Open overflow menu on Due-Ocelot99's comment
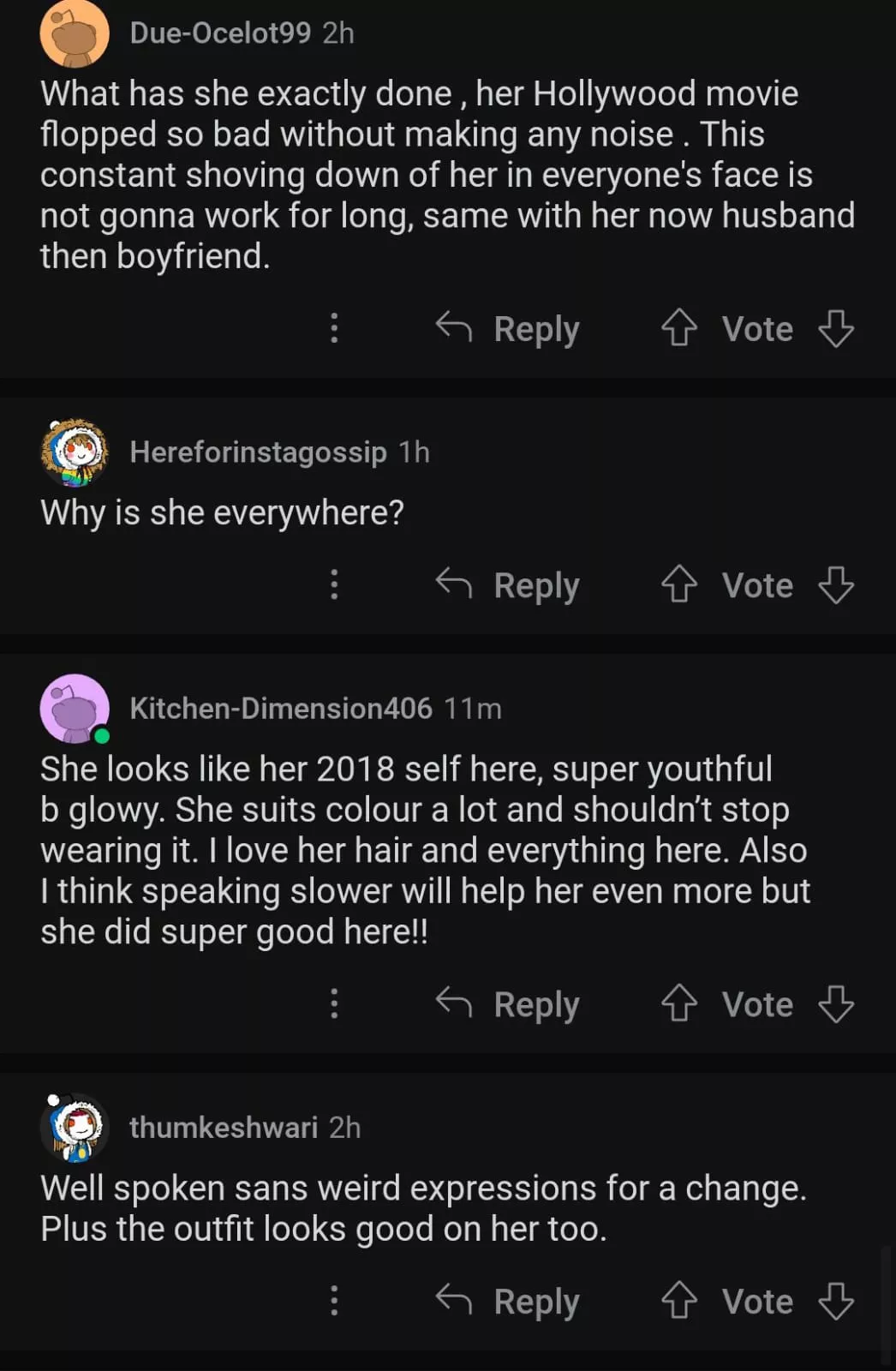 334,328
